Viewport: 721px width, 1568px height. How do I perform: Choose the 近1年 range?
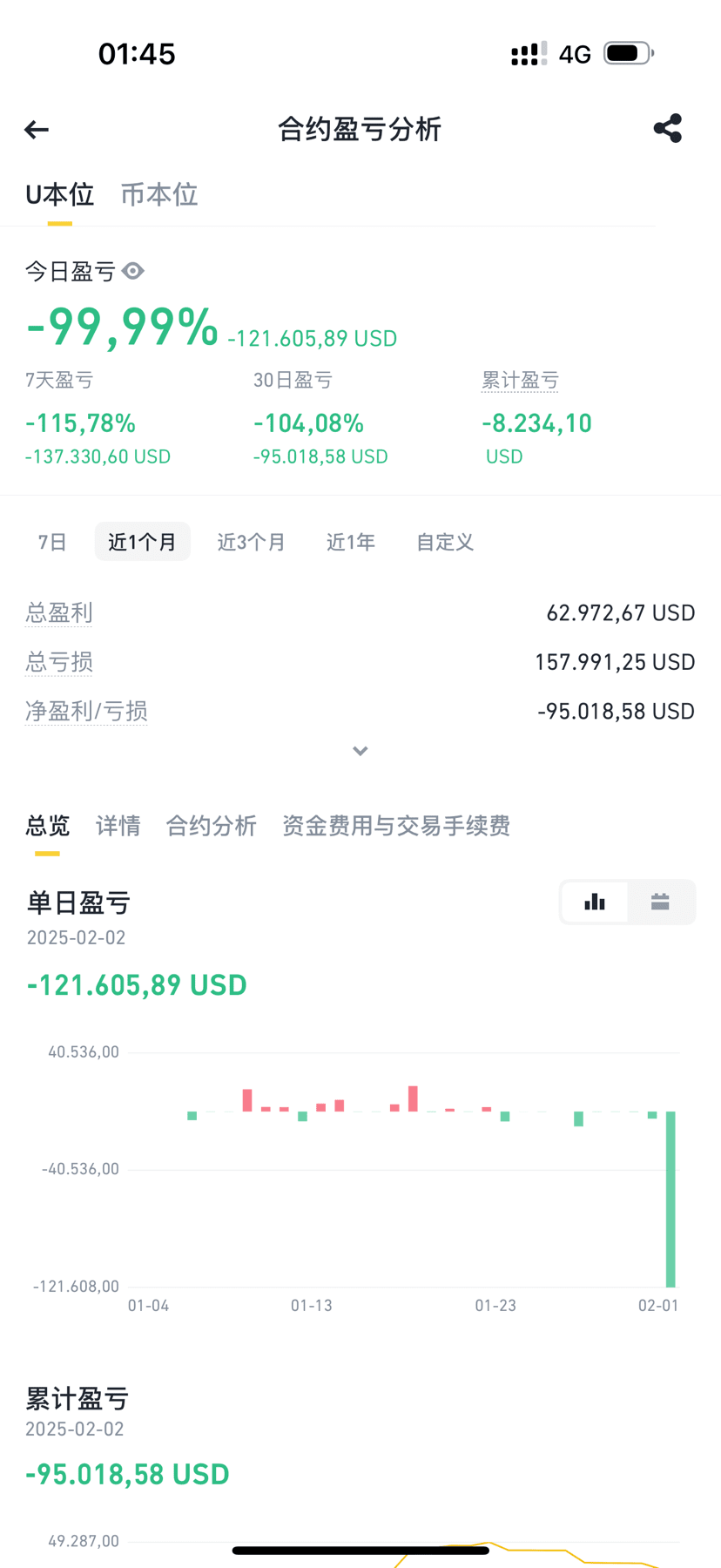point(351,542)
